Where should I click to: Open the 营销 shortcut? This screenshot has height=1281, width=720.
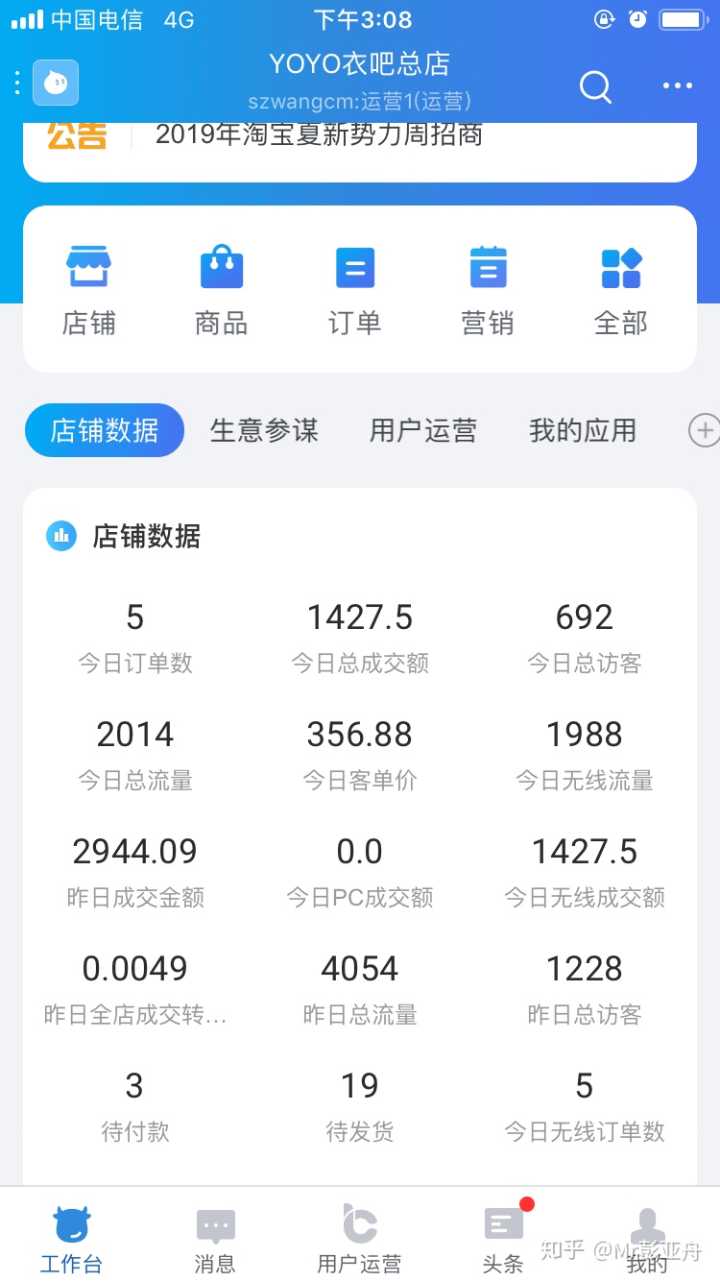click(488, 291)
